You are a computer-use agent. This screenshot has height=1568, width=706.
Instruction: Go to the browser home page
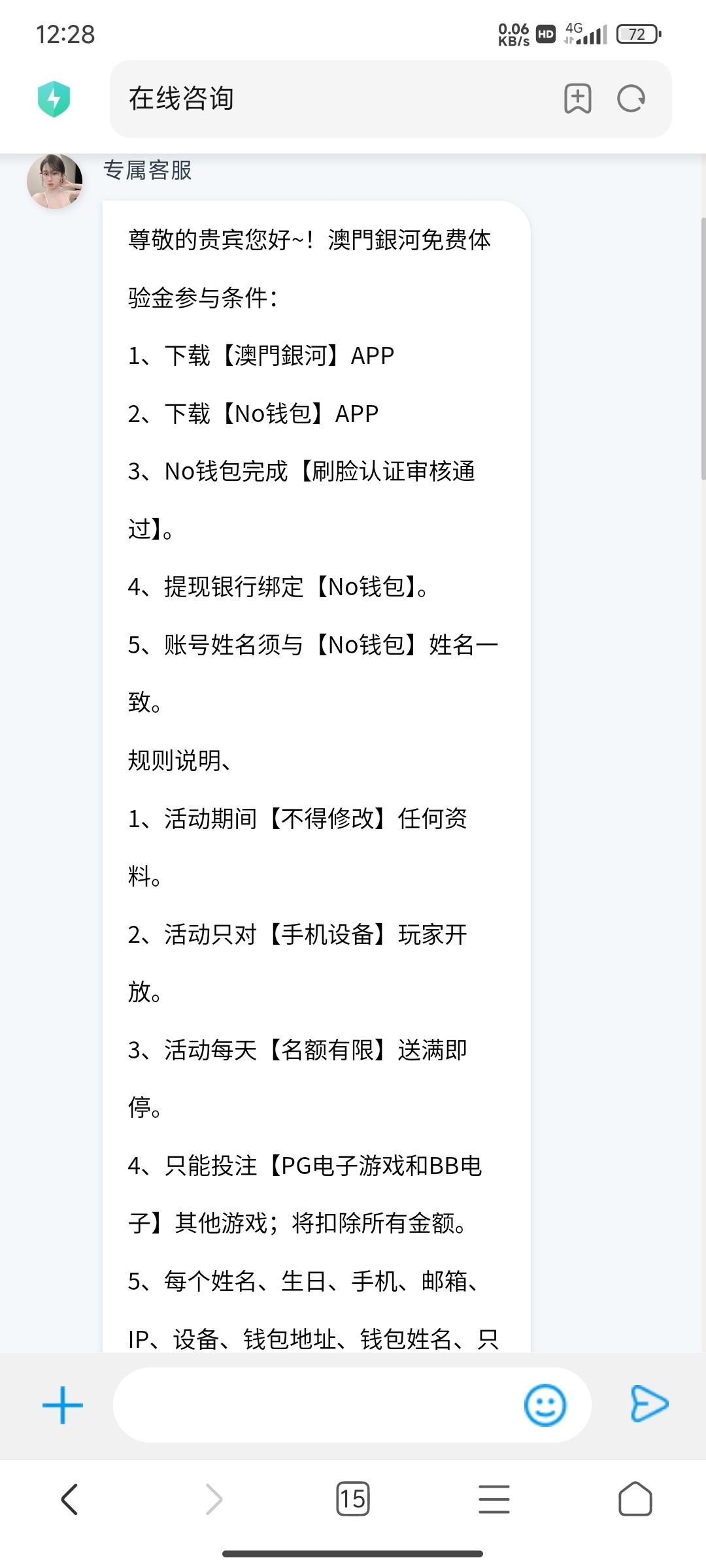point(635,1499)
